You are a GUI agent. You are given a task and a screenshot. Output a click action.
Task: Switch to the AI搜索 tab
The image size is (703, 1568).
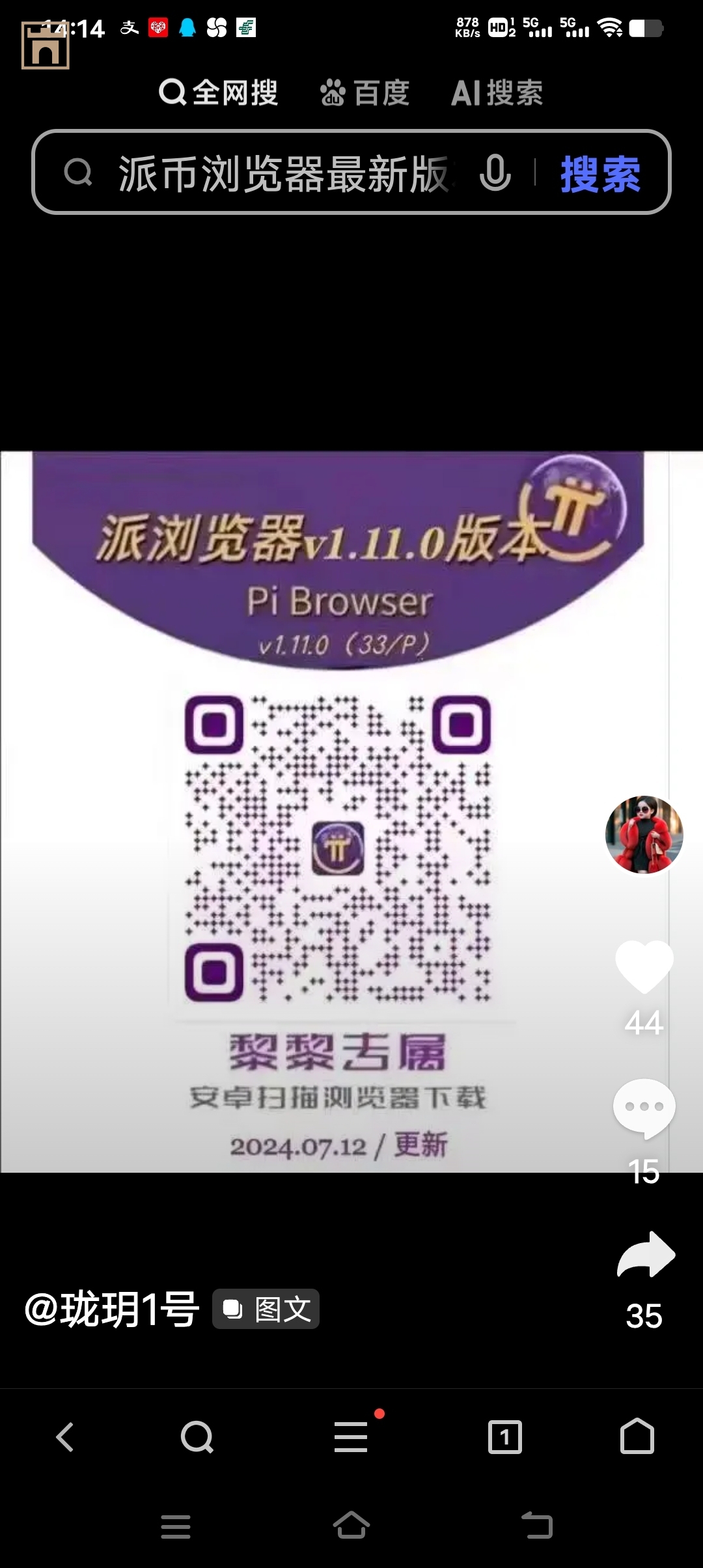pyautogui.click(x=497, y=92)
